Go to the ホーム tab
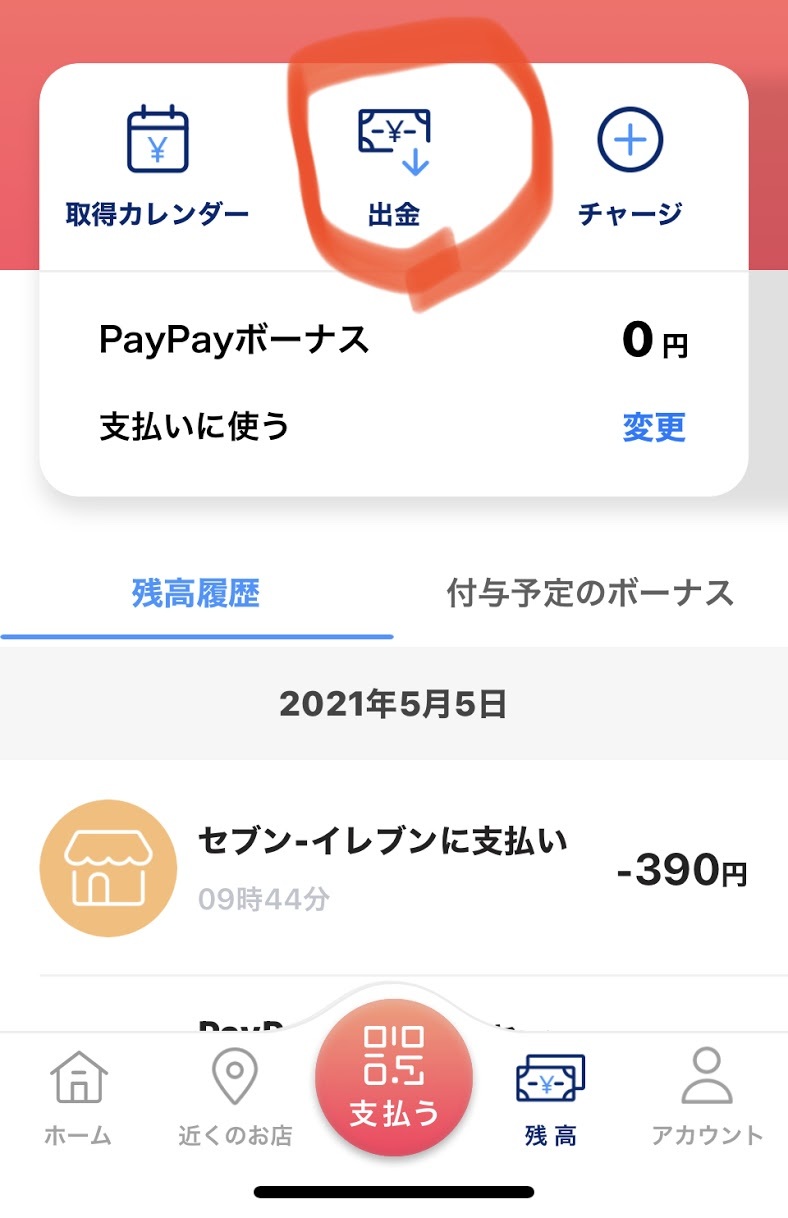The image size is (788, 1218). pyautogui.click(x=78, y=1096)
